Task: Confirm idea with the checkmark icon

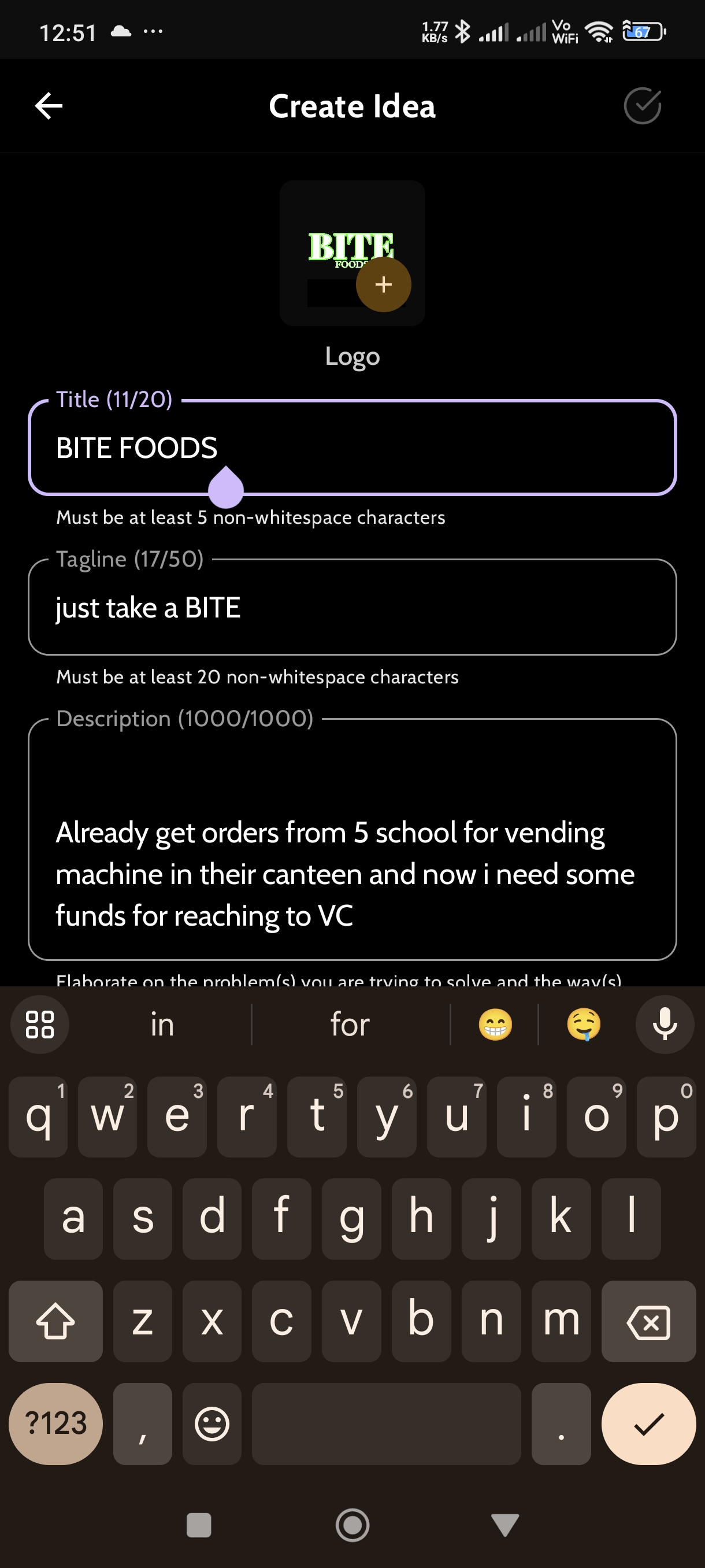Action: pos(642,106)
